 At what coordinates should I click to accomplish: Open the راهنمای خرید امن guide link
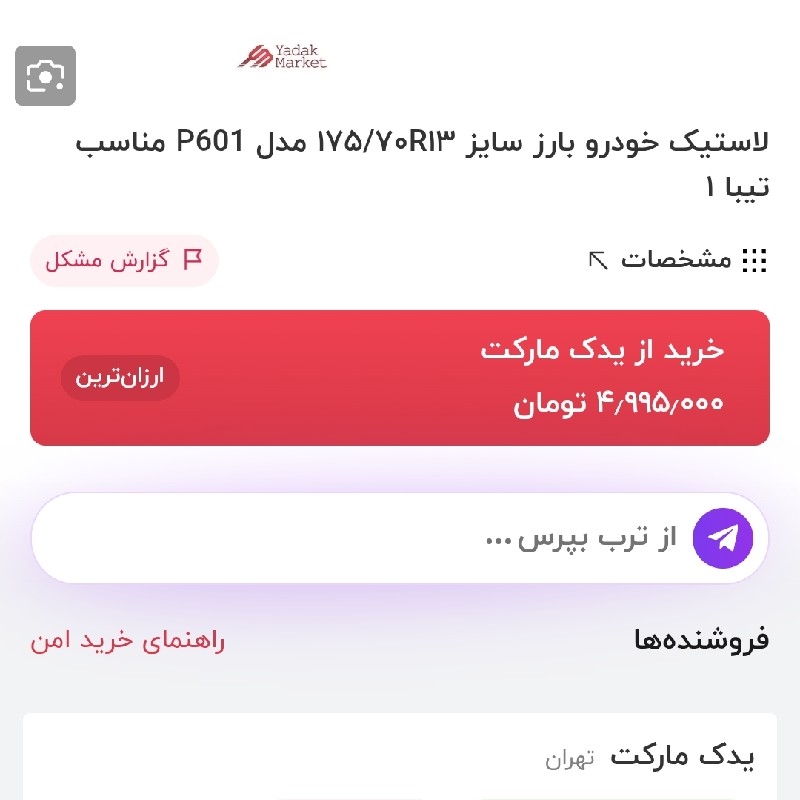pos(128,641)
